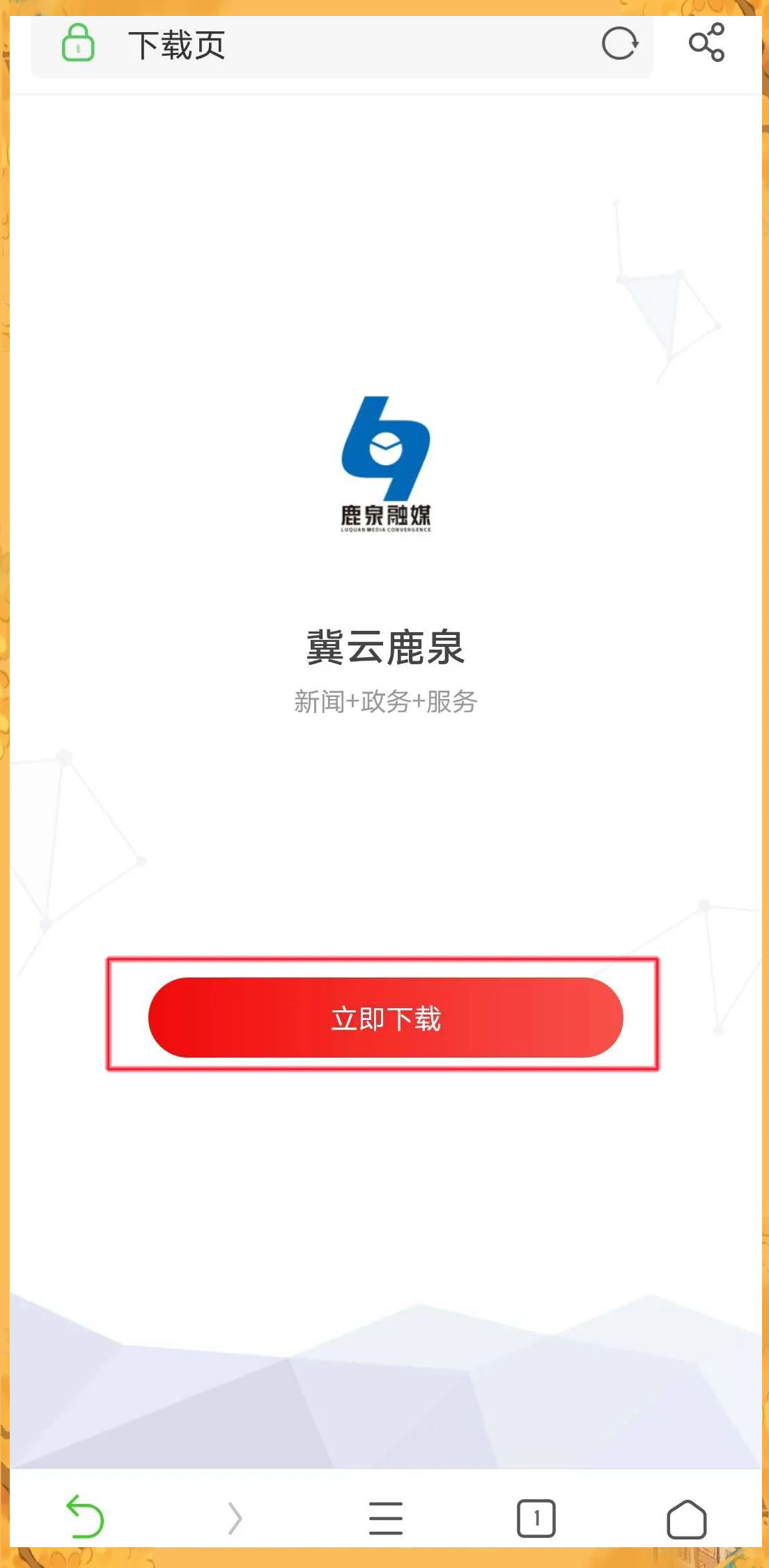This screenshot has width=769, height=1568.
Task: Go back to the previous page
Action: pos(85,1516)
